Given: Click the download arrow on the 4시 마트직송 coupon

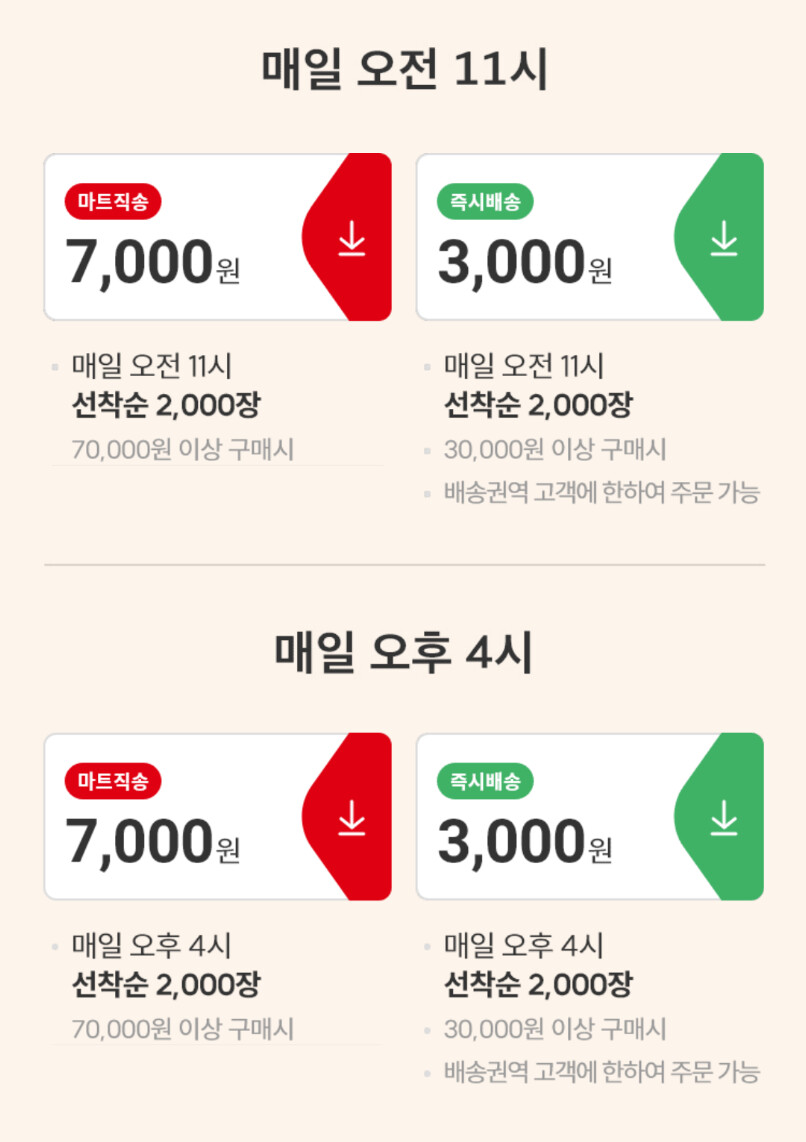Looking at the screenshot, I should pyautogui.click(x=350, y=816).
